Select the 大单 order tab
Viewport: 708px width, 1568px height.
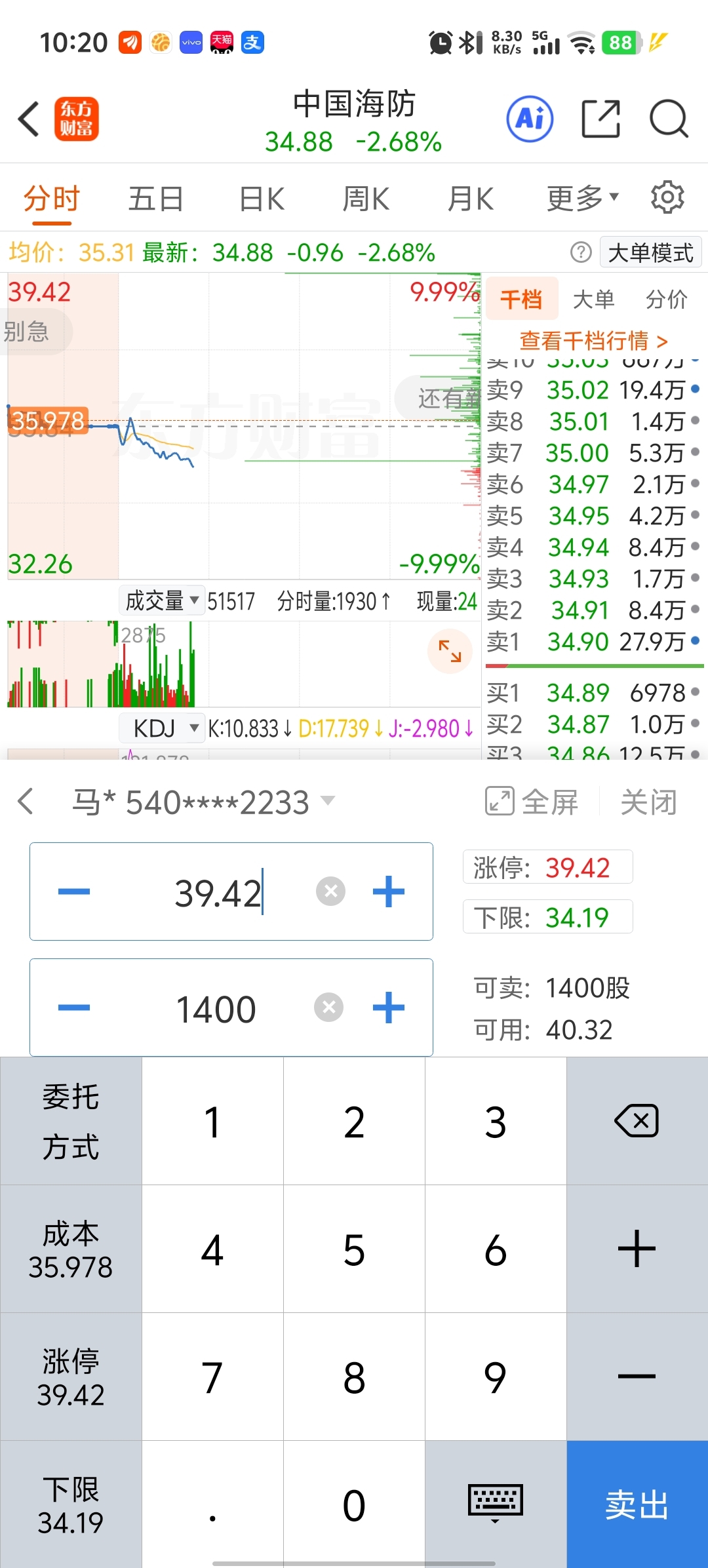[594, 299]
